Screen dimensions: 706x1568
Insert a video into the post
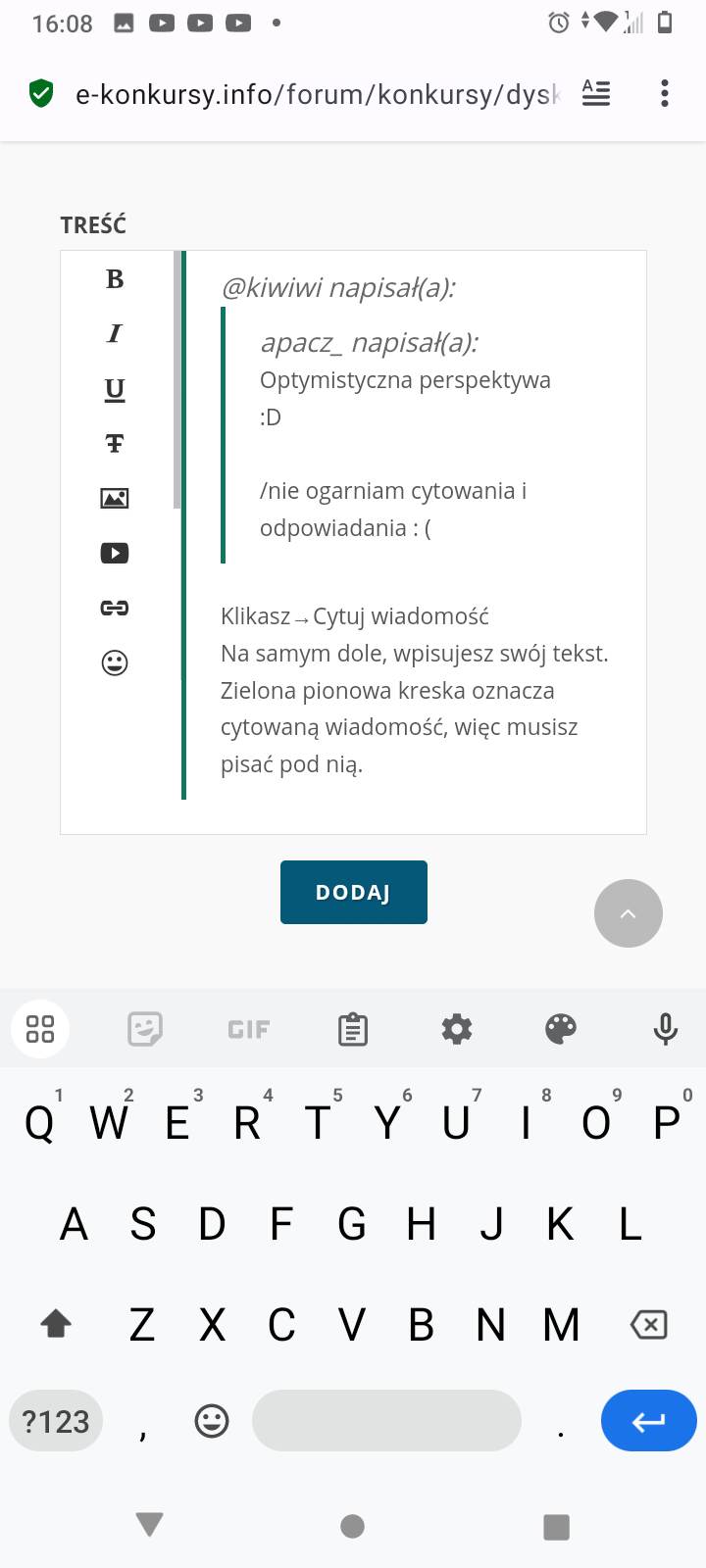tap(115, 554)
